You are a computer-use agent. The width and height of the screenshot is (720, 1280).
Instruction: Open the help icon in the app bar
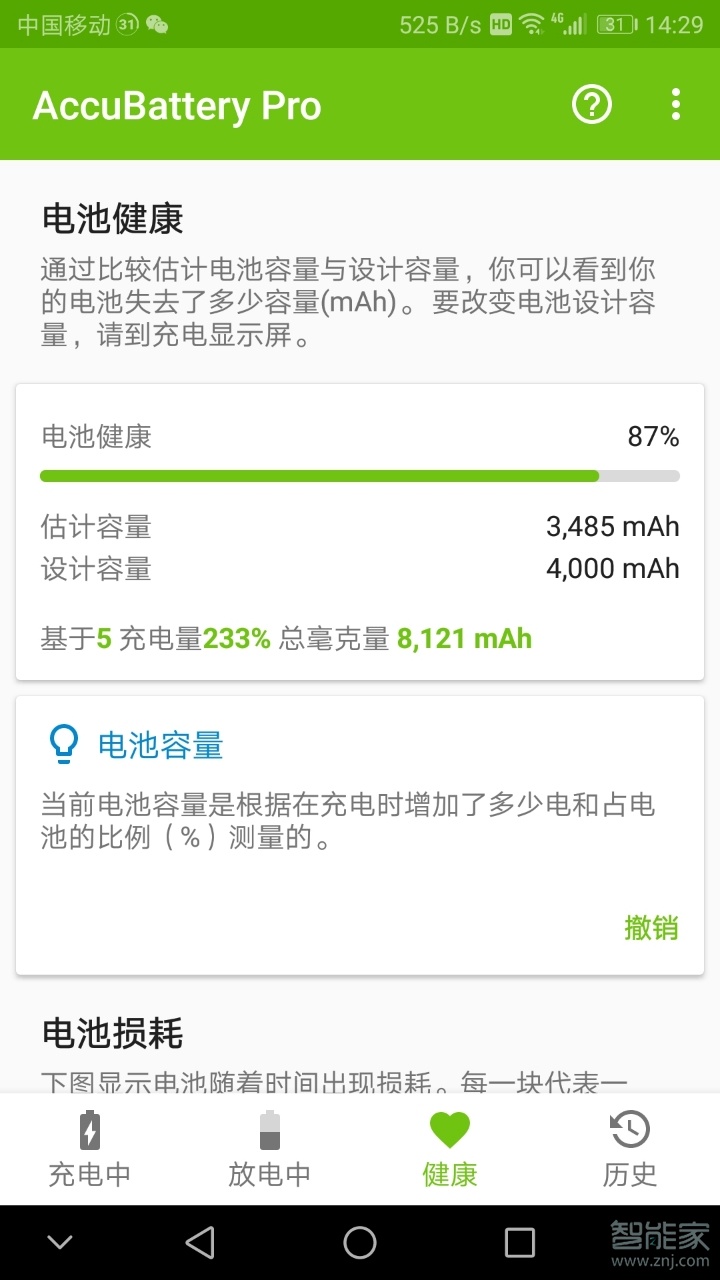[x=591, y=104]
